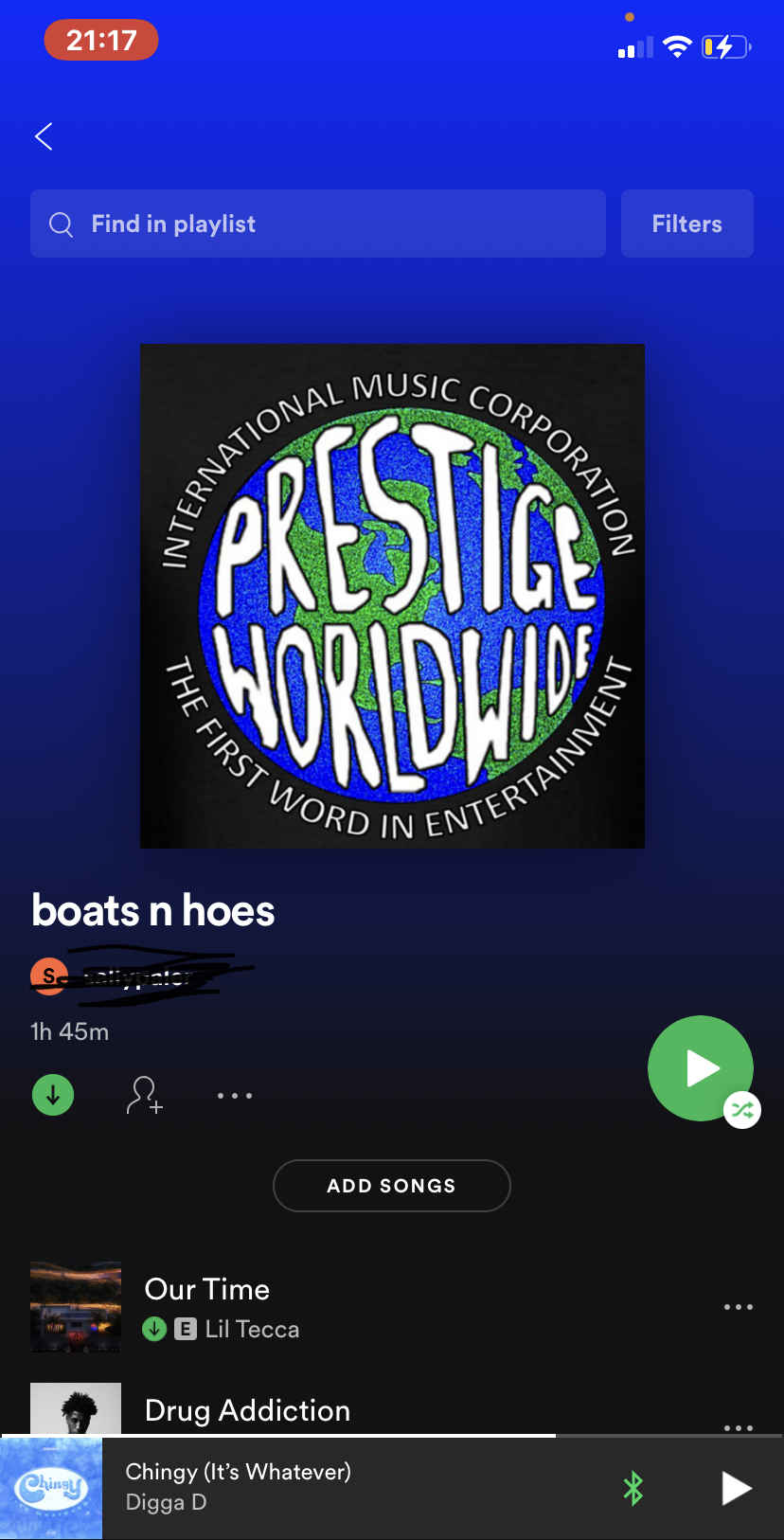
Task: Open the playlist owner's profile
Action: [133, 976]
